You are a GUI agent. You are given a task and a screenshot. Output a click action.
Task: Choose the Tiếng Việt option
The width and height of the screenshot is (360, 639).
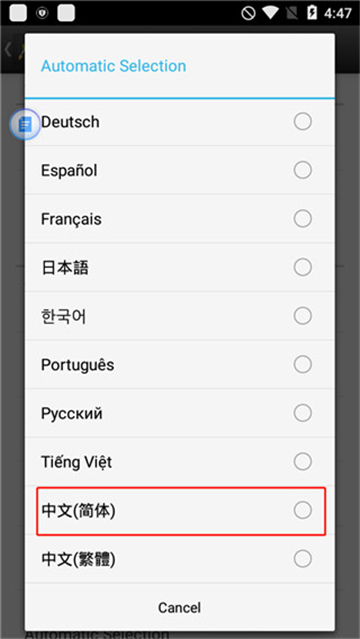(x=179, y=462)
